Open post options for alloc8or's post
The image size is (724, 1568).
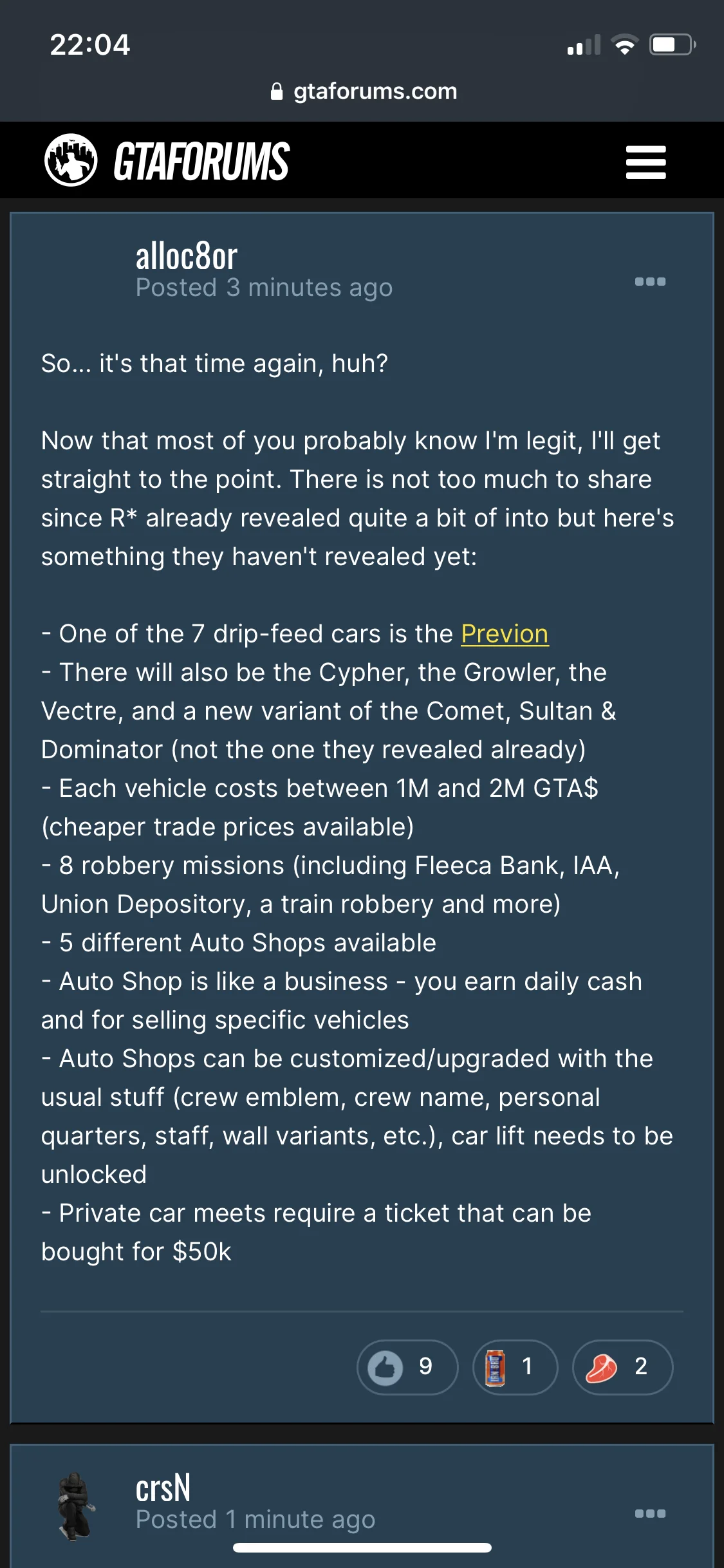tap(650, 281)
